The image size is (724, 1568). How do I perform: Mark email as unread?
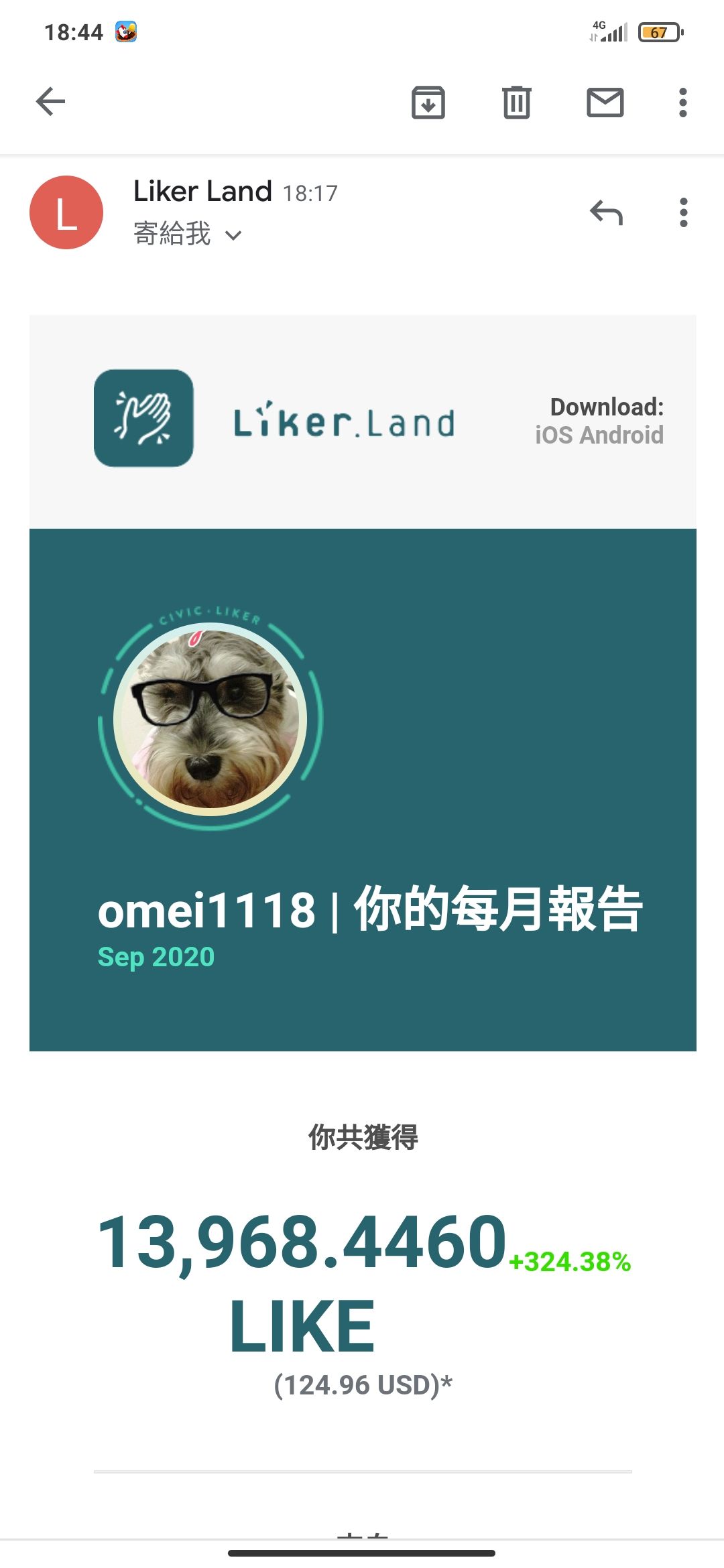click(x=605, y=103)
